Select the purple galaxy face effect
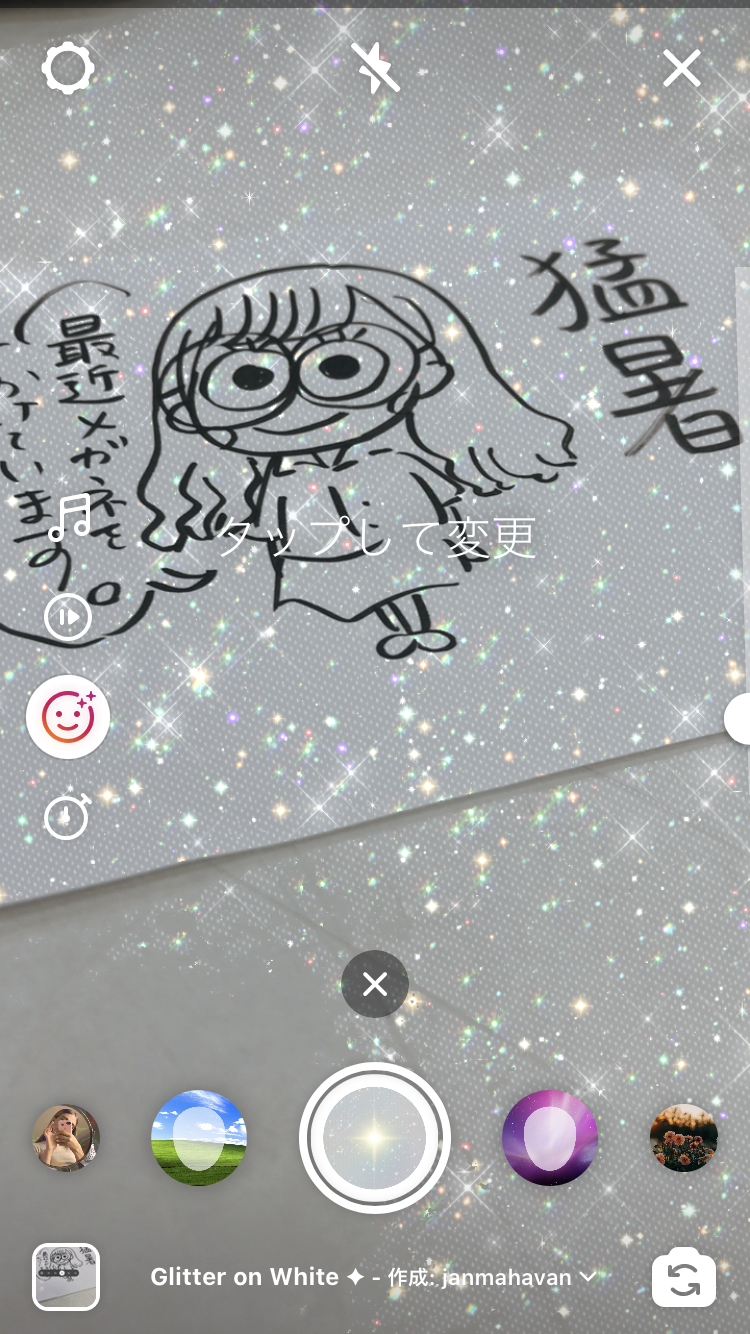 point(550,1138)
